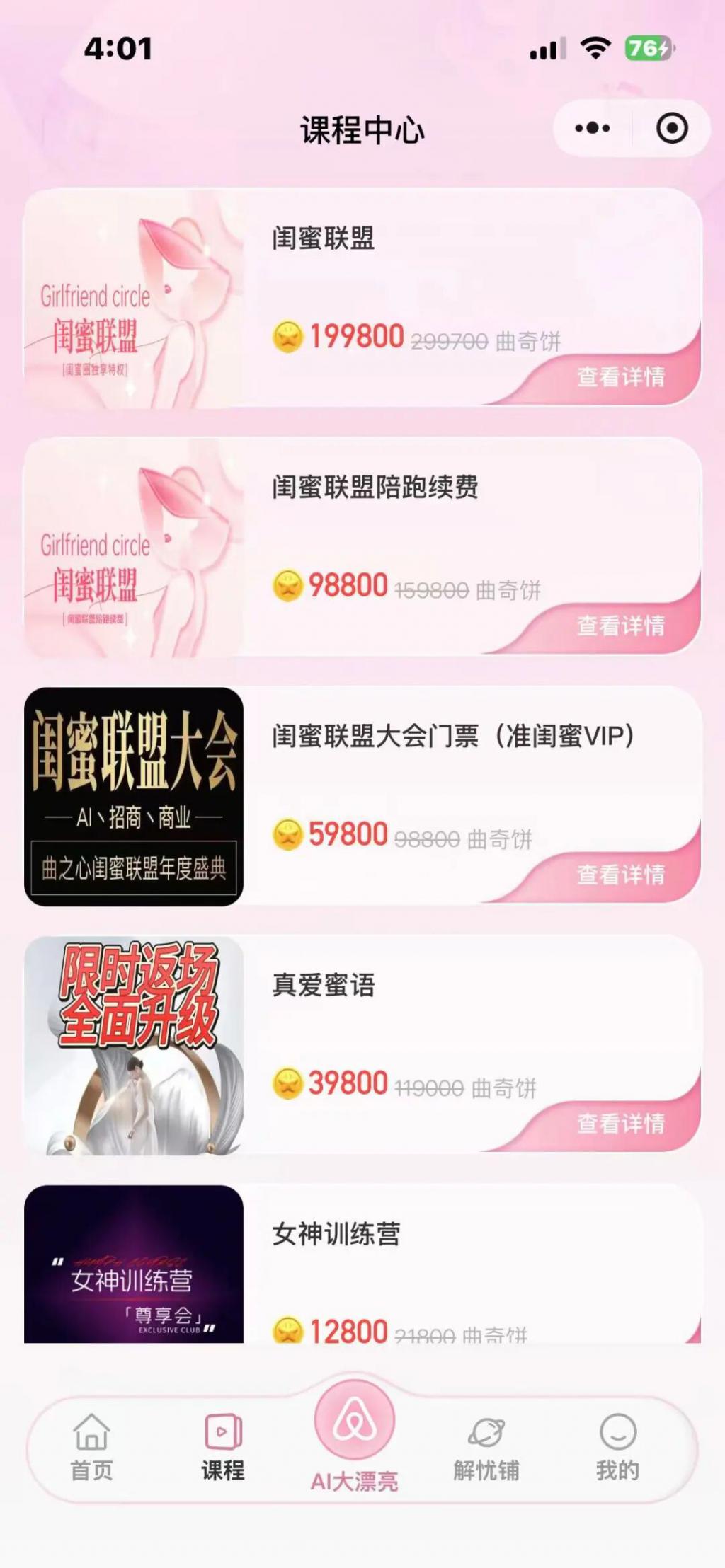Open the 闺蜜联盟大会 cover image
The height and width of the screenshot is (1568, 725).
tap(134, 797)
